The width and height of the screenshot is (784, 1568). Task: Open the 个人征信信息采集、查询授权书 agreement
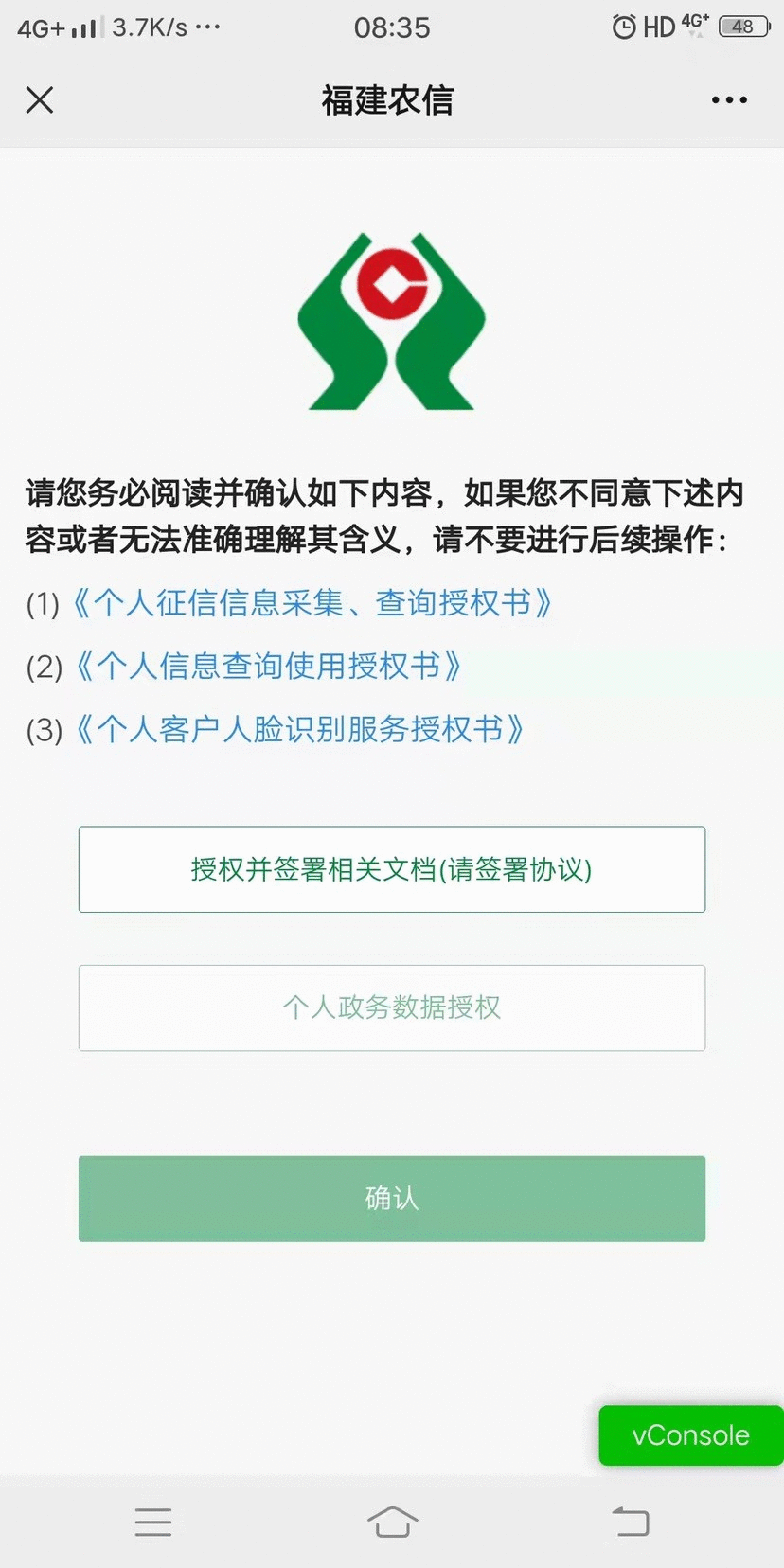point(312,603)
